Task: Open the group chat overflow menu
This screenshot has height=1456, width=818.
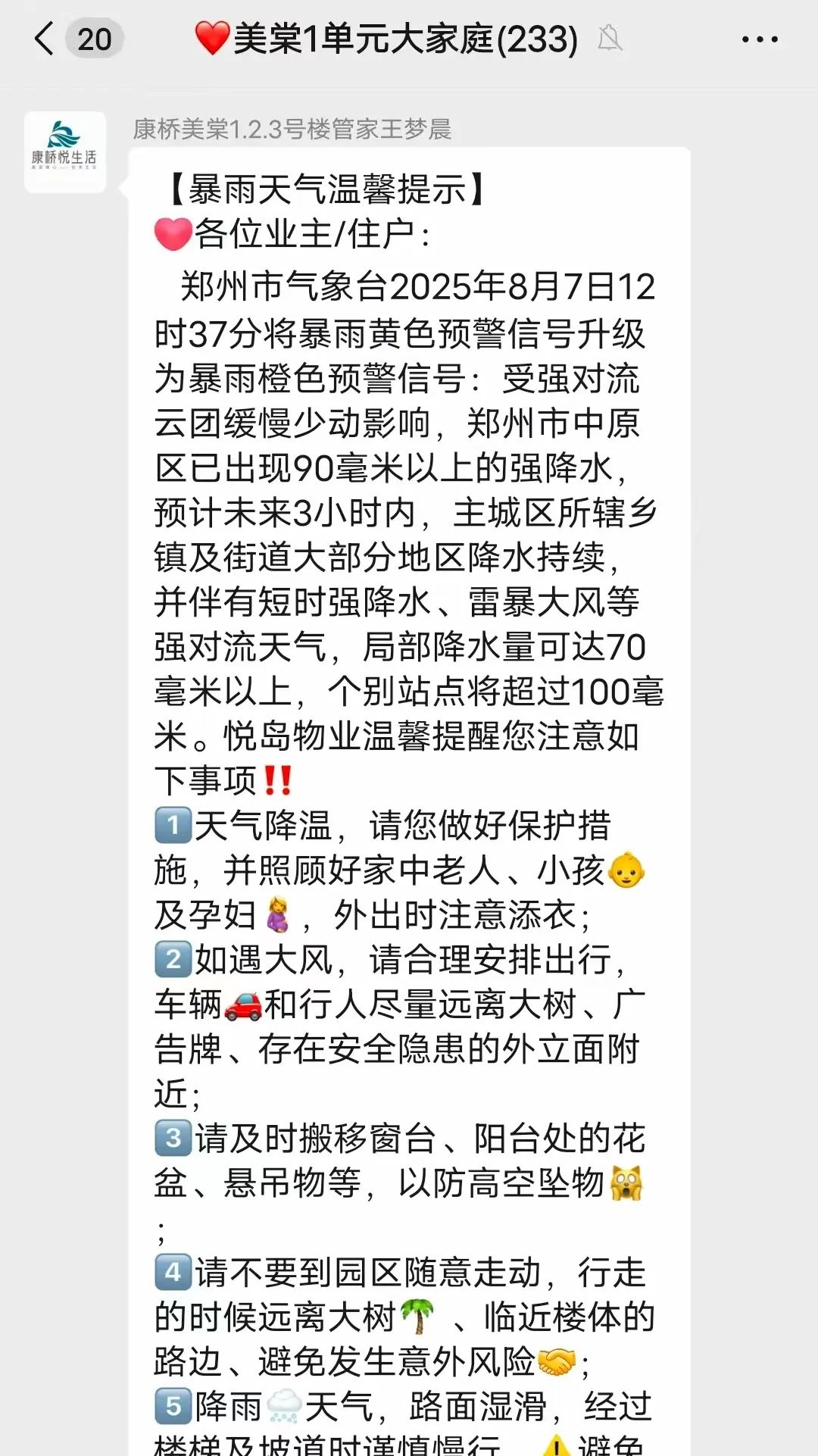Action: (x=759, y=39)
